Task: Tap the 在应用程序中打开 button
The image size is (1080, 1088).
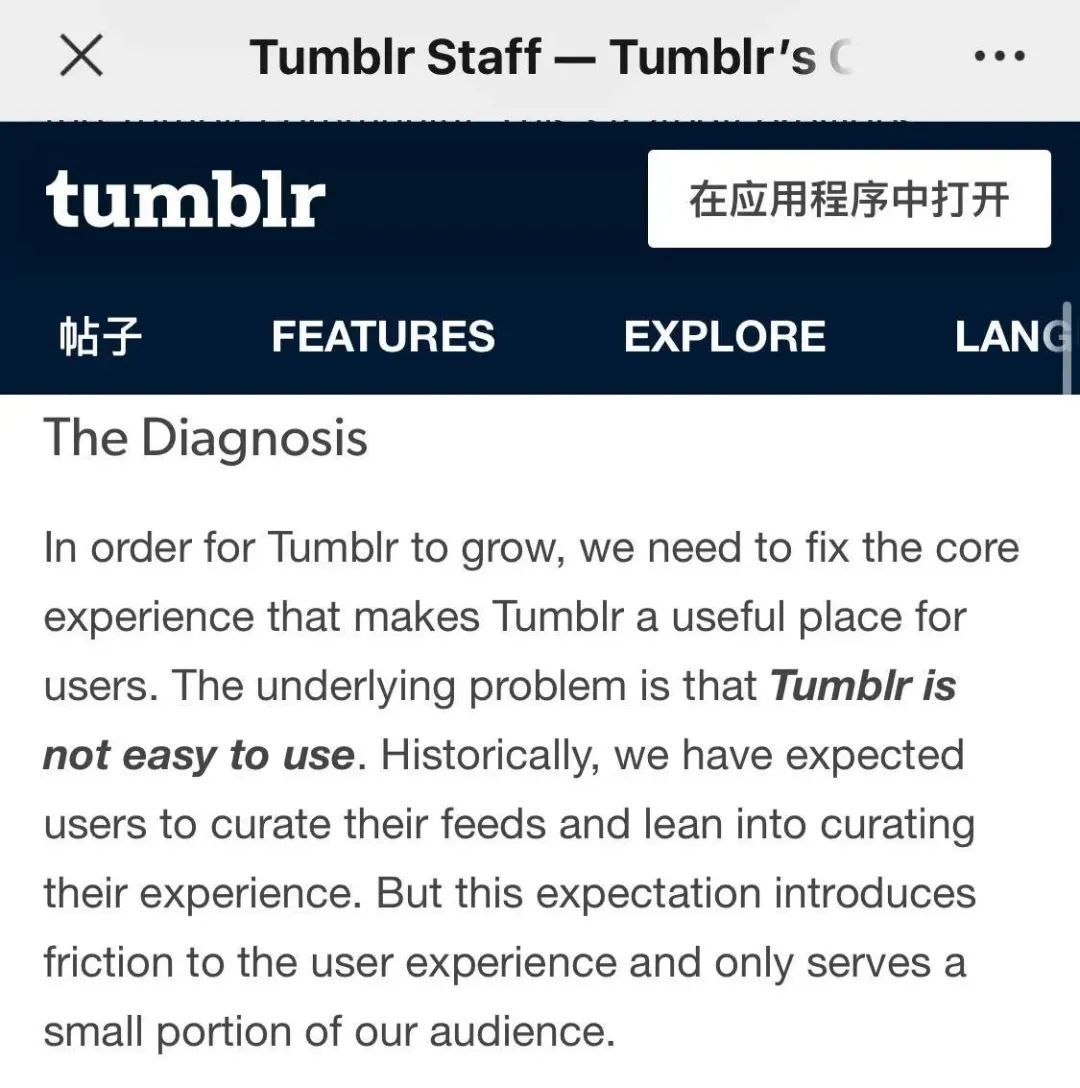Action: [x=849, y=199]
